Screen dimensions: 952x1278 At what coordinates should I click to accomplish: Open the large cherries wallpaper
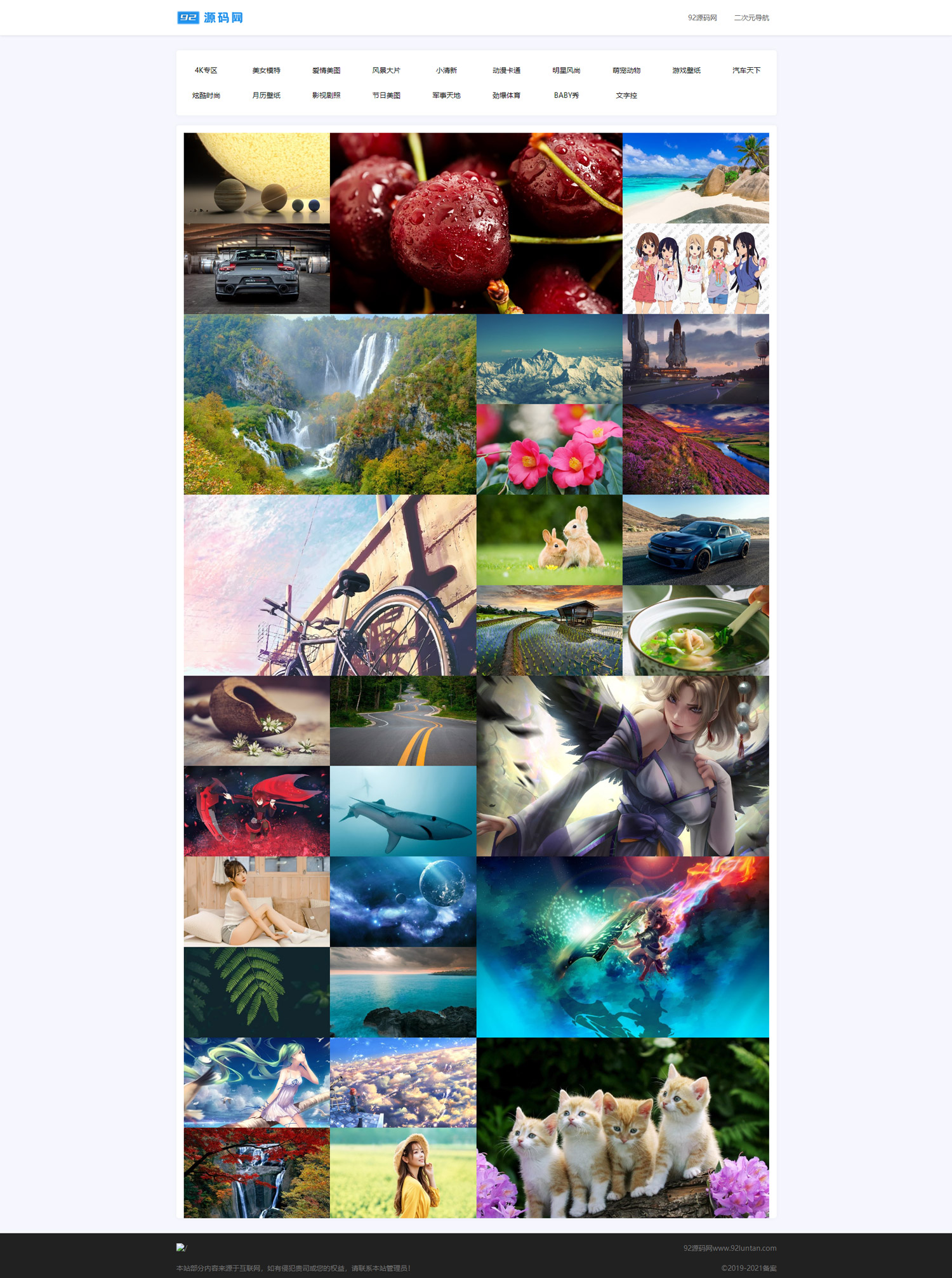pyautogui.click(x=476, y=223)
